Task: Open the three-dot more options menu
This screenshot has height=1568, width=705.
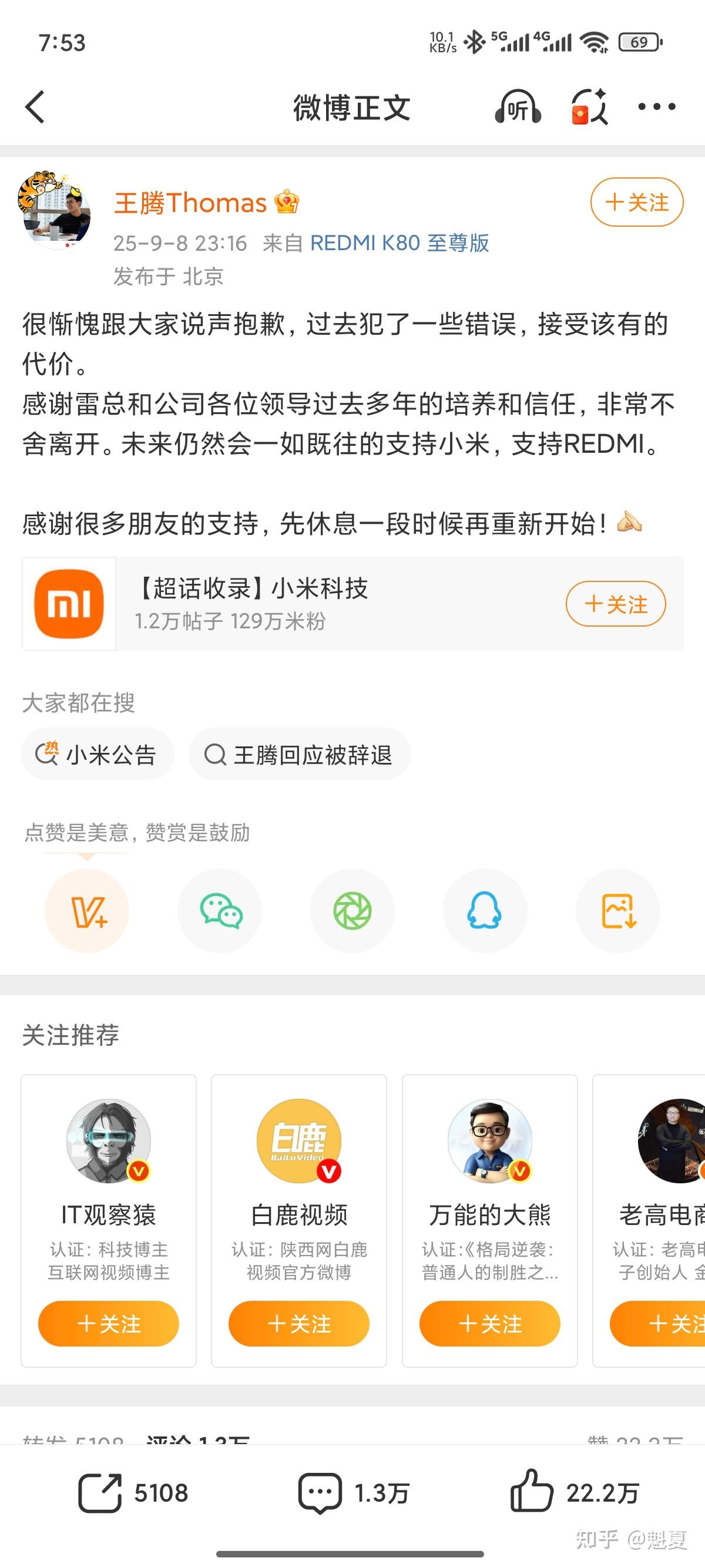Action: click(x=656, y=107)
